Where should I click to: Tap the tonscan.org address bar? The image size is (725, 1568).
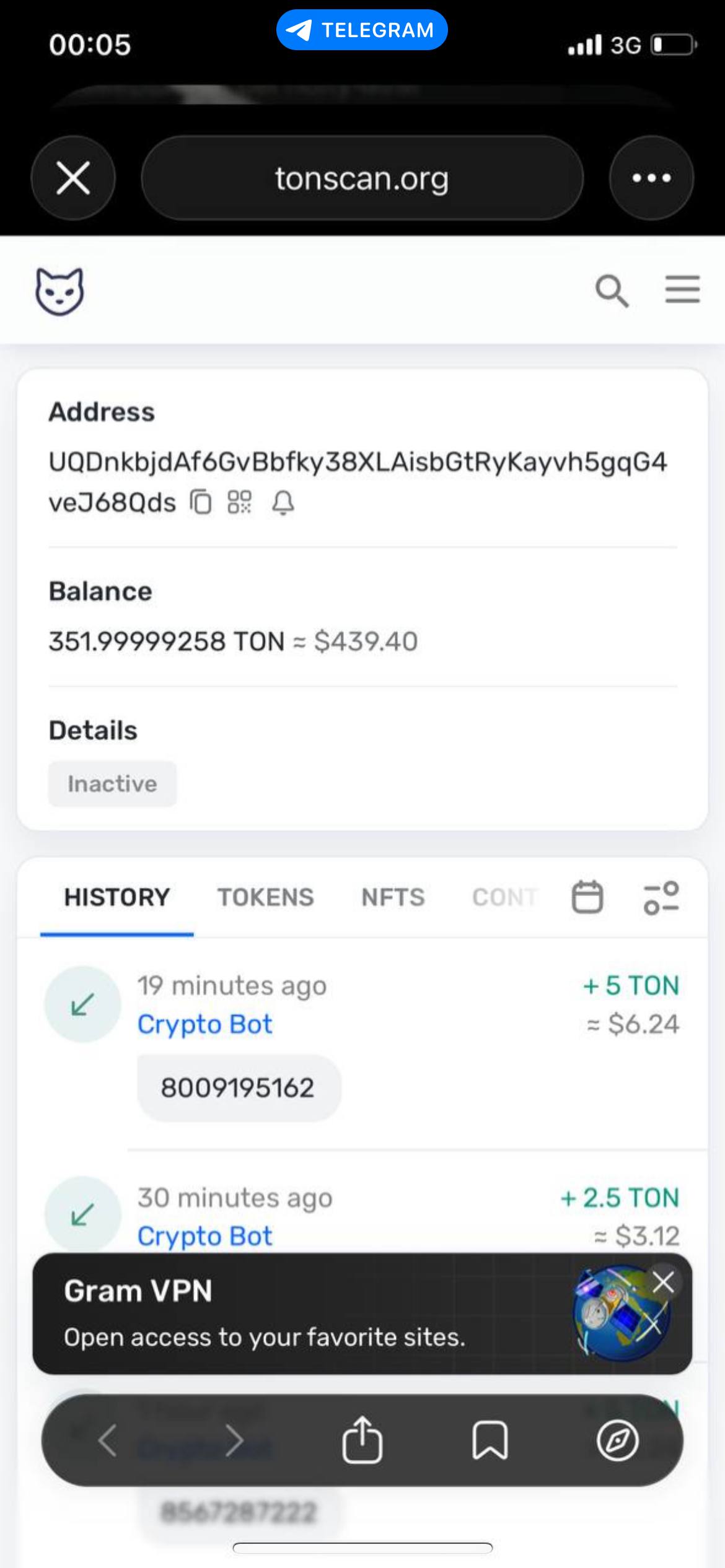pos(362,178)
